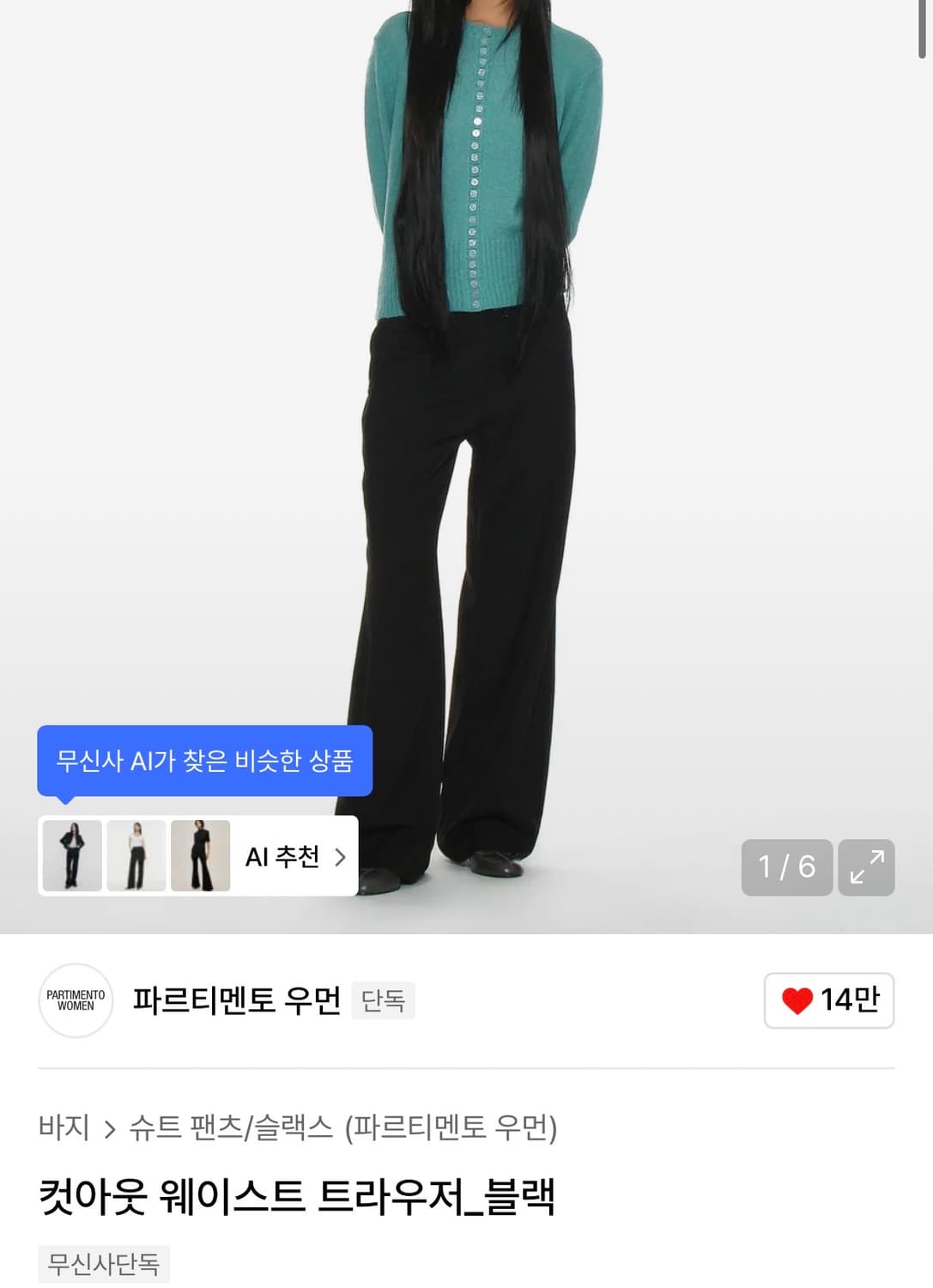
Task: Tap the 무신사단독 tag below the title
Action: pos(102,1264)
